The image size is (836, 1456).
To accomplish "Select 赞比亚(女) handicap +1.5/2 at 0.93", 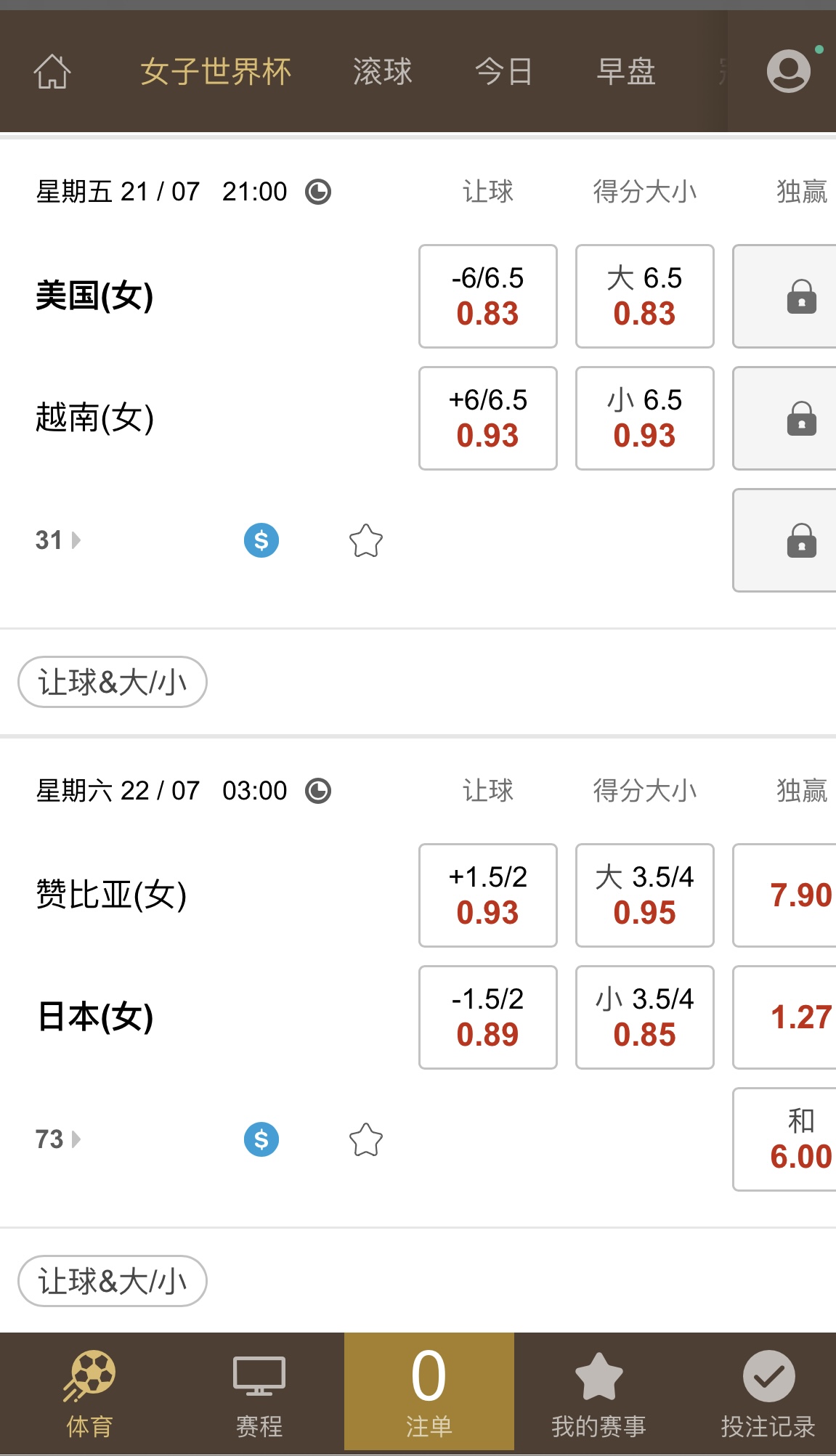I will coord(487,895).
